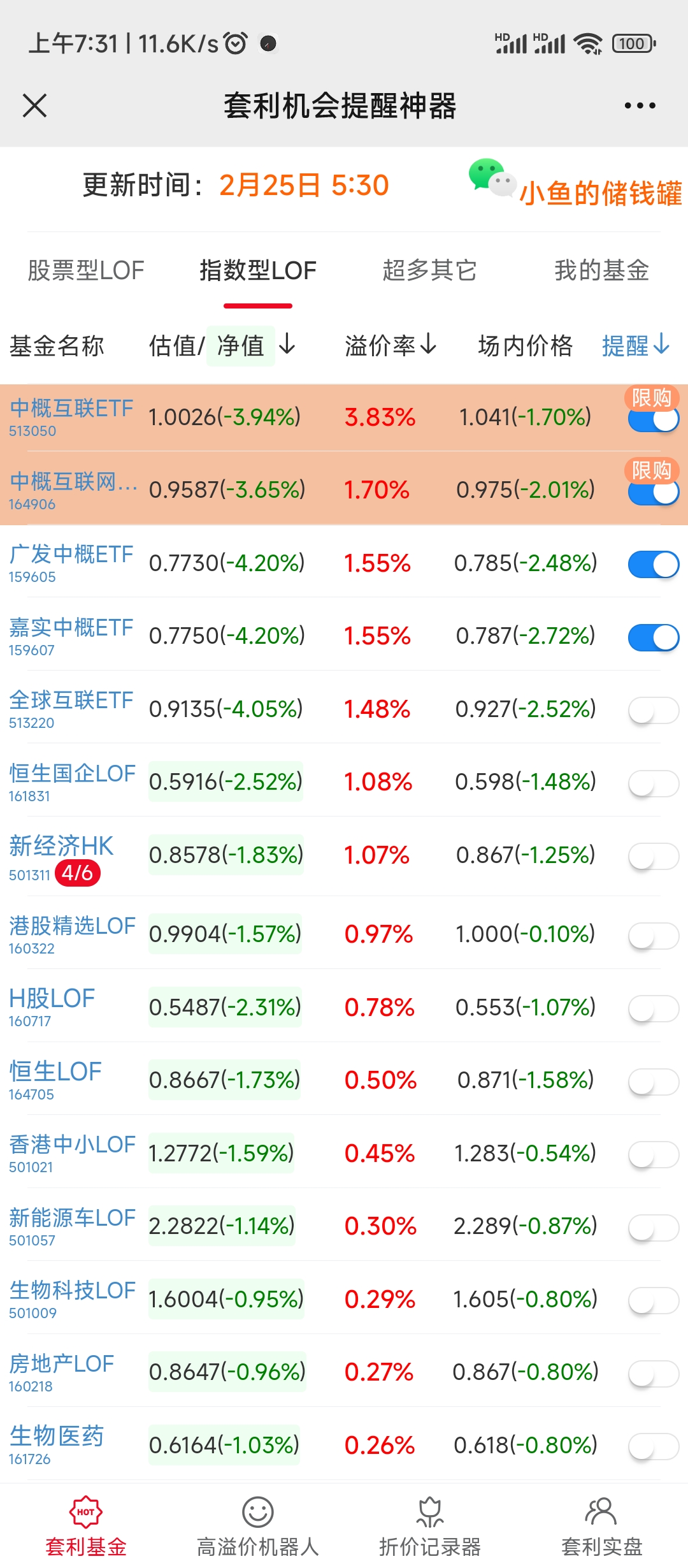Go to the 高溢价机器人 tab
688x1568 pixels.
coord(258,1527)
